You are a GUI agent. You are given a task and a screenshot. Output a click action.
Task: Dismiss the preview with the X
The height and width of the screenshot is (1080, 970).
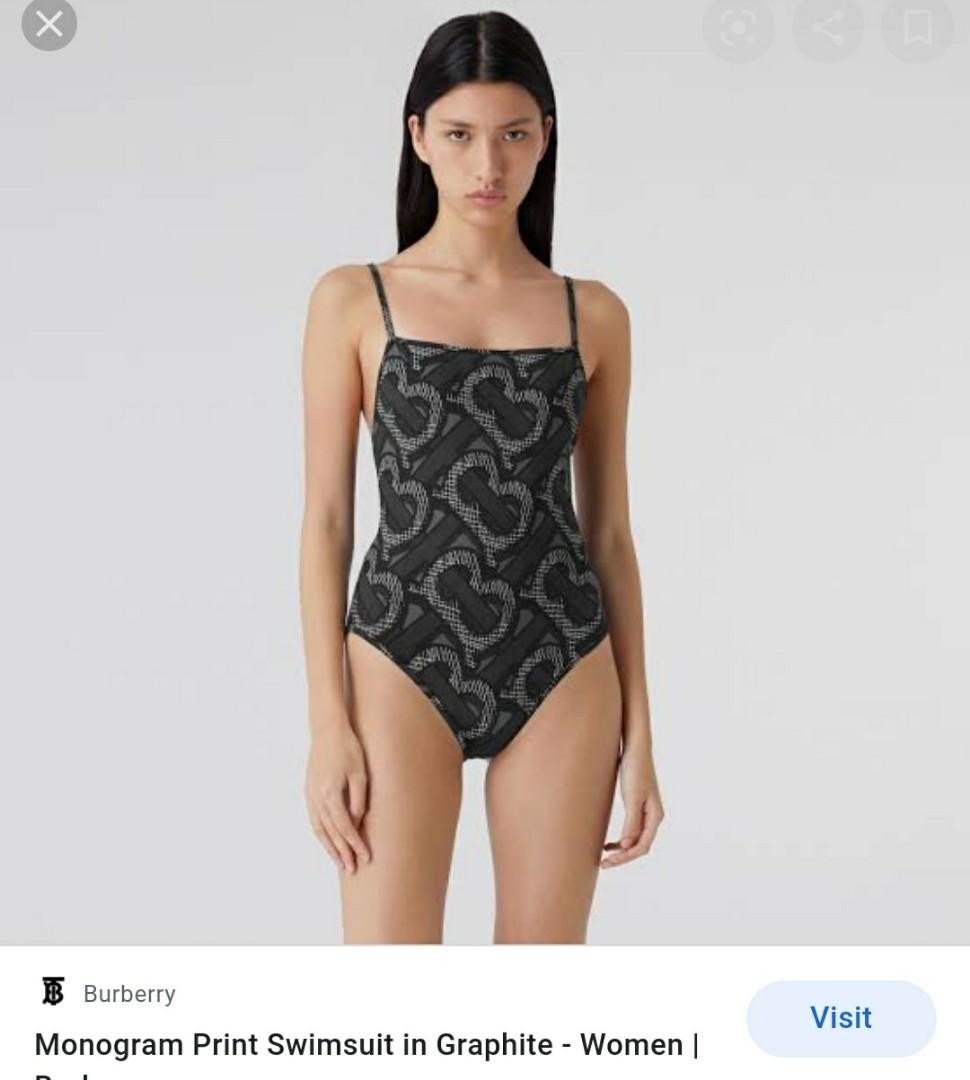click(x=48, y=25)
